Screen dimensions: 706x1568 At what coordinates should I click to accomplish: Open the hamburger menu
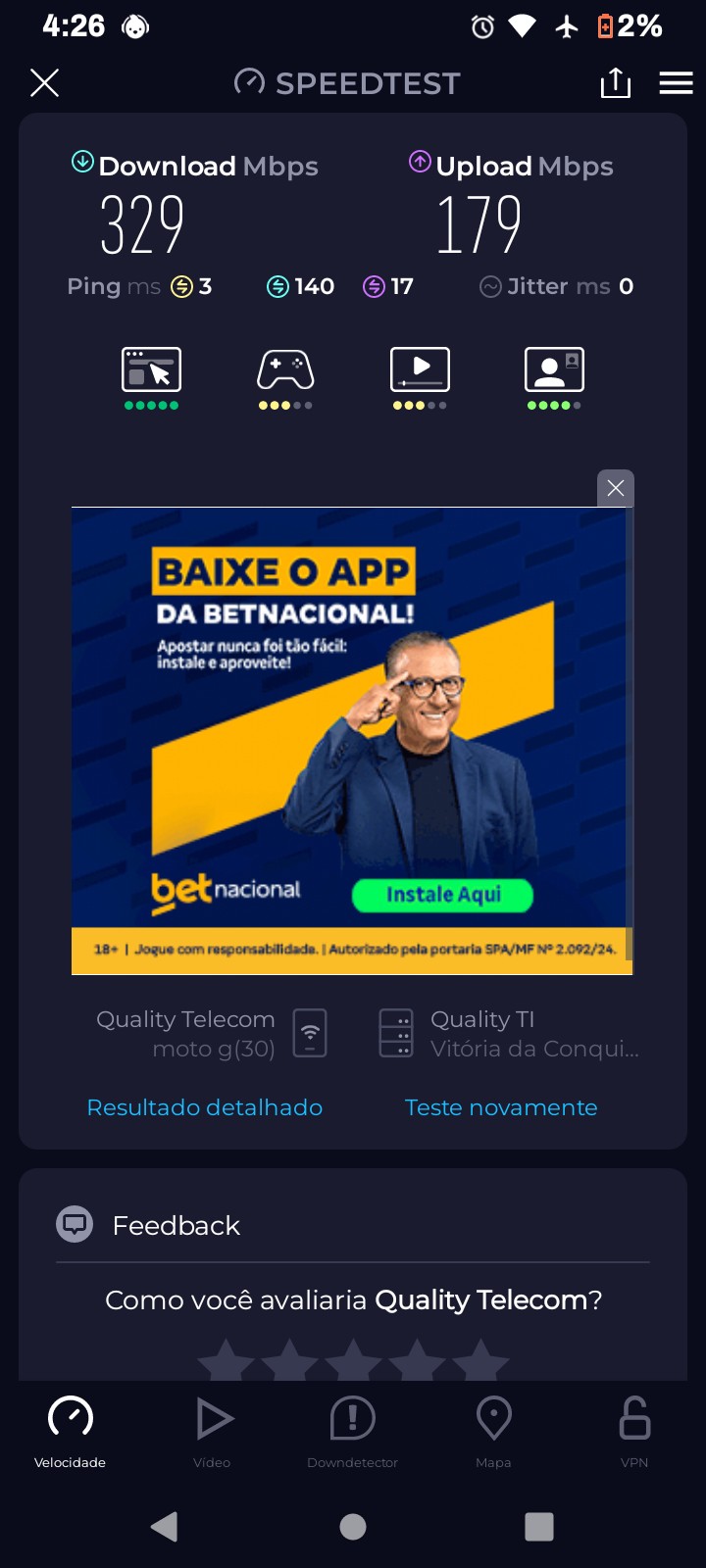tap(676, 83)
